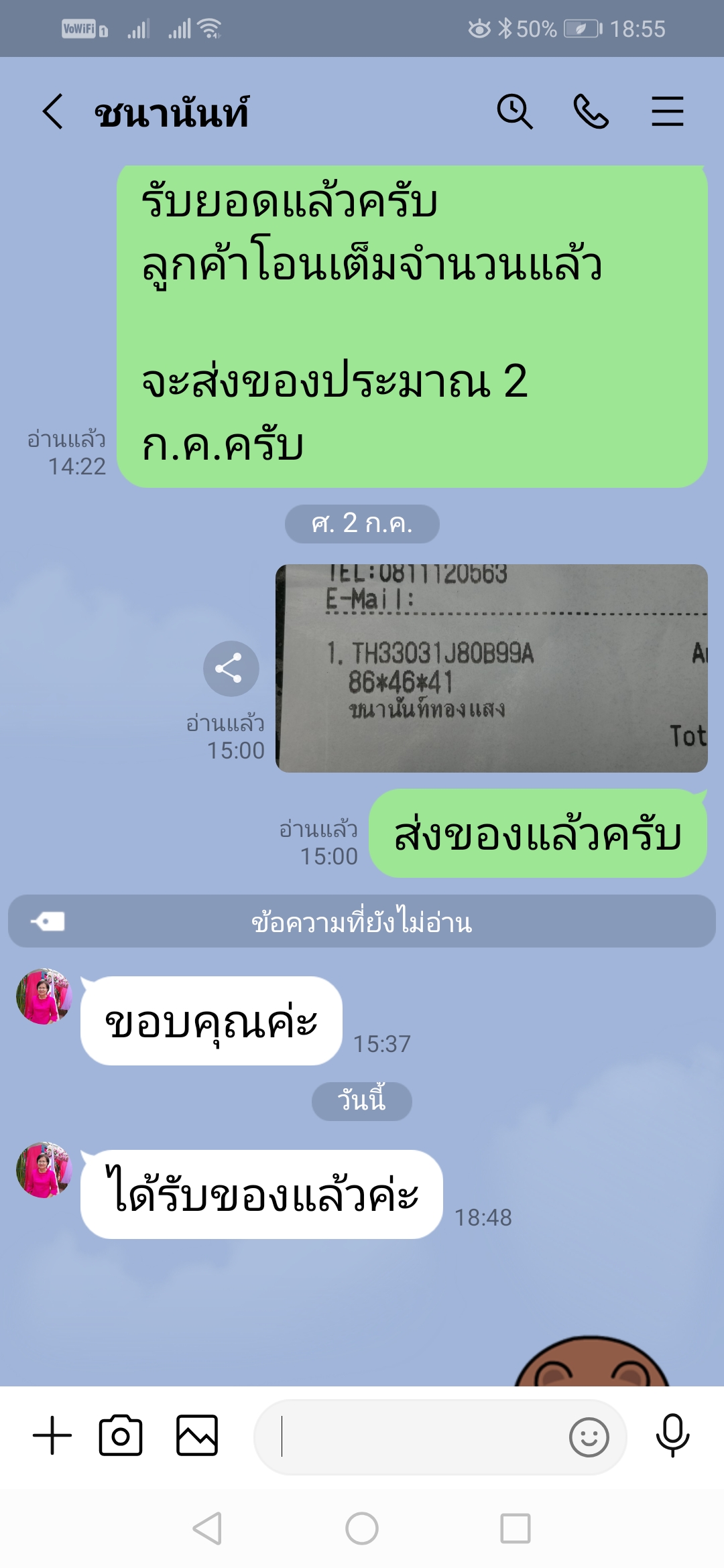Viewport: 724px width, 1568px height.
Task: Open ชนานันท์'s profile picture beside ขอบคุณค่ะ
Action: pyautogui.click(x=44, y=996)
